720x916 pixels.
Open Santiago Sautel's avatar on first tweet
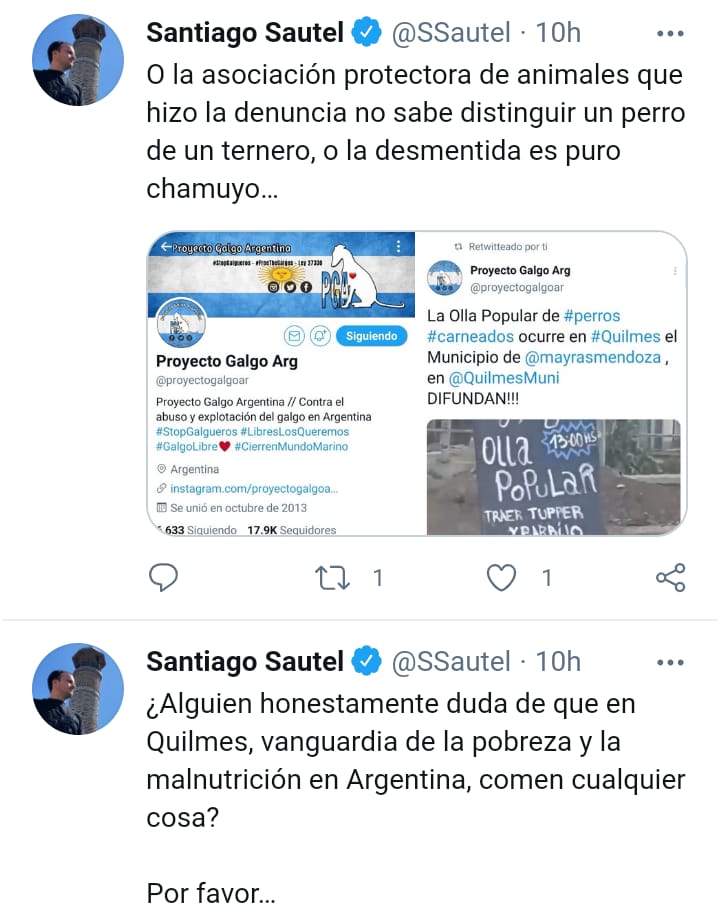point(79,59)
